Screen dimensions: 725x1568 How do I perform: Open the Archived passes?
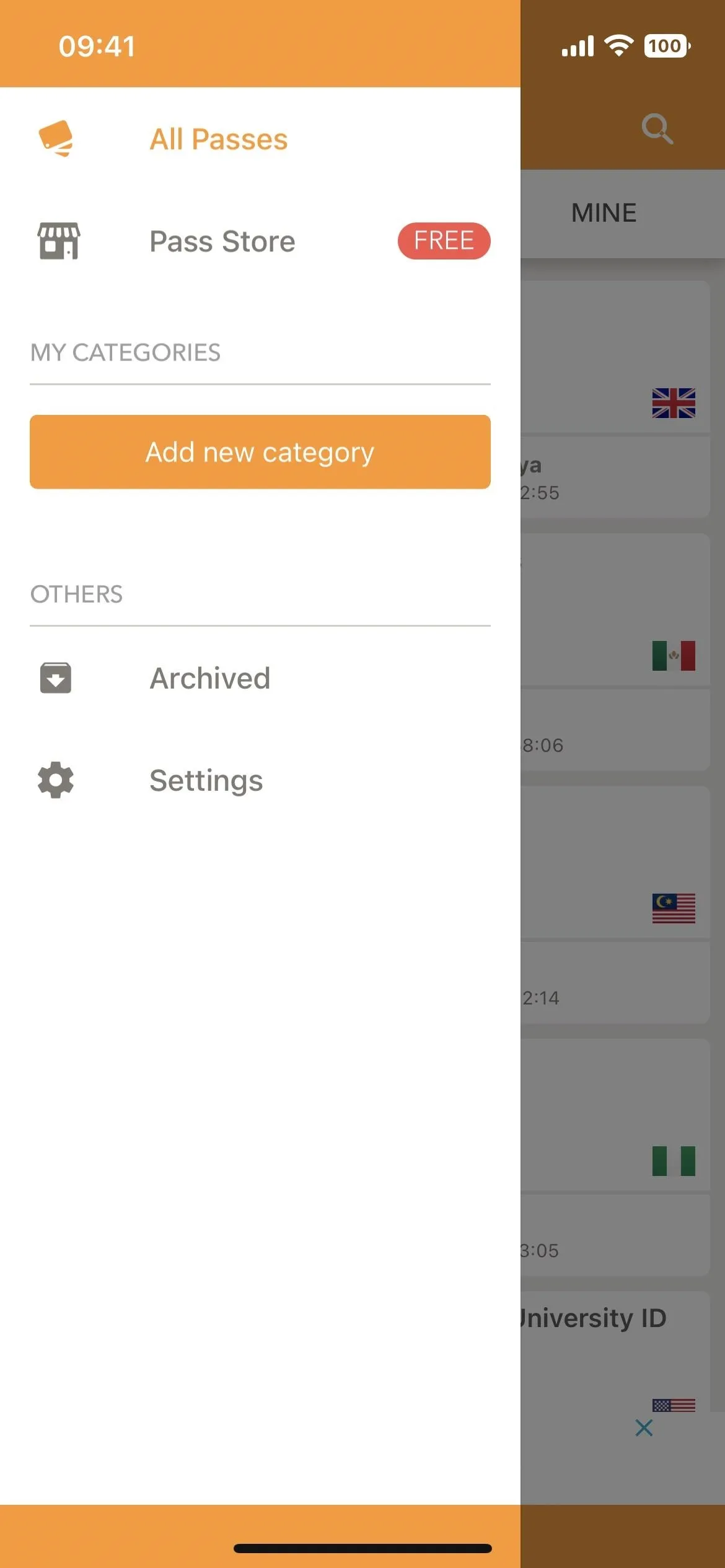point(260,678)
